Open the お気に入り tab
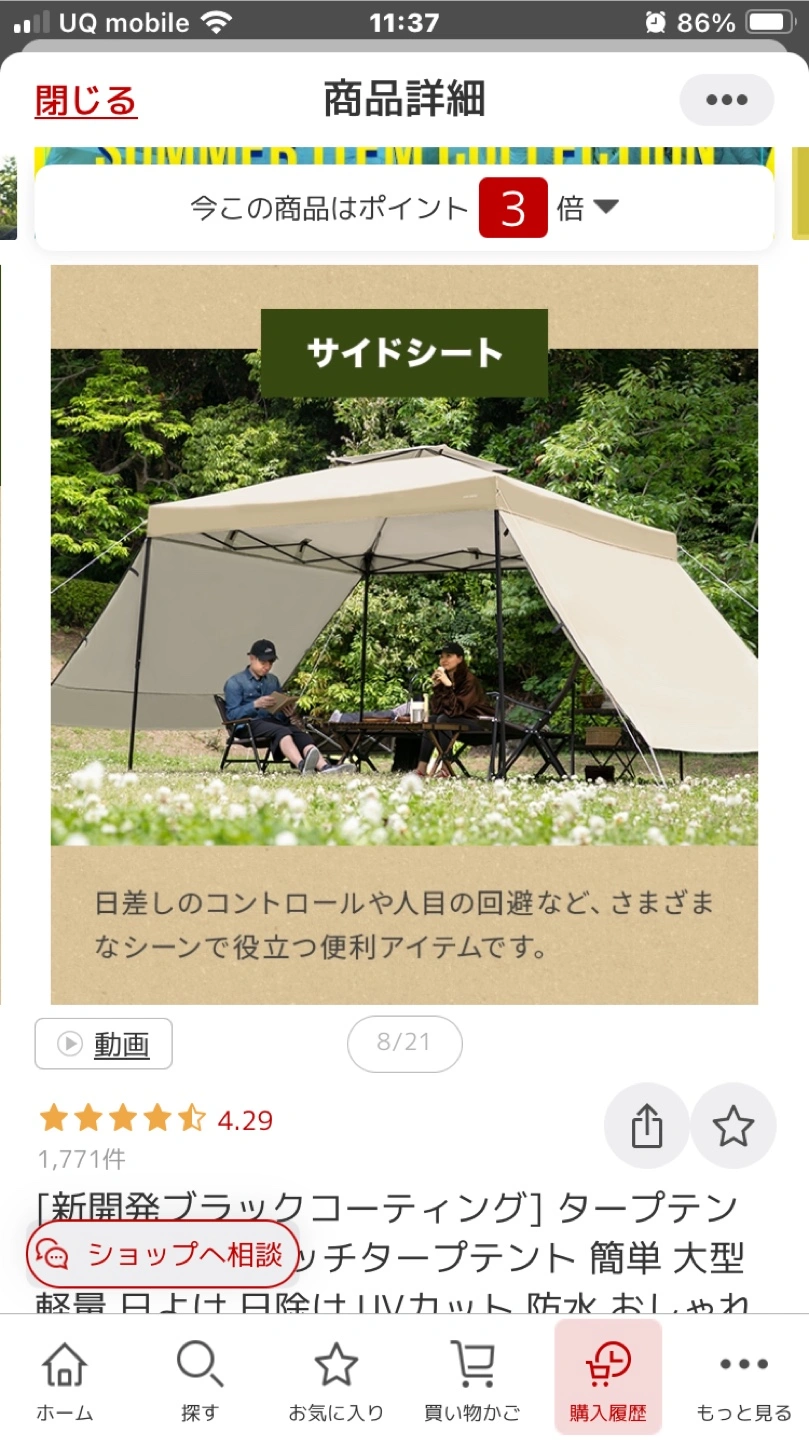This screenshot has height=1440, width=809. click(336, 1380)
